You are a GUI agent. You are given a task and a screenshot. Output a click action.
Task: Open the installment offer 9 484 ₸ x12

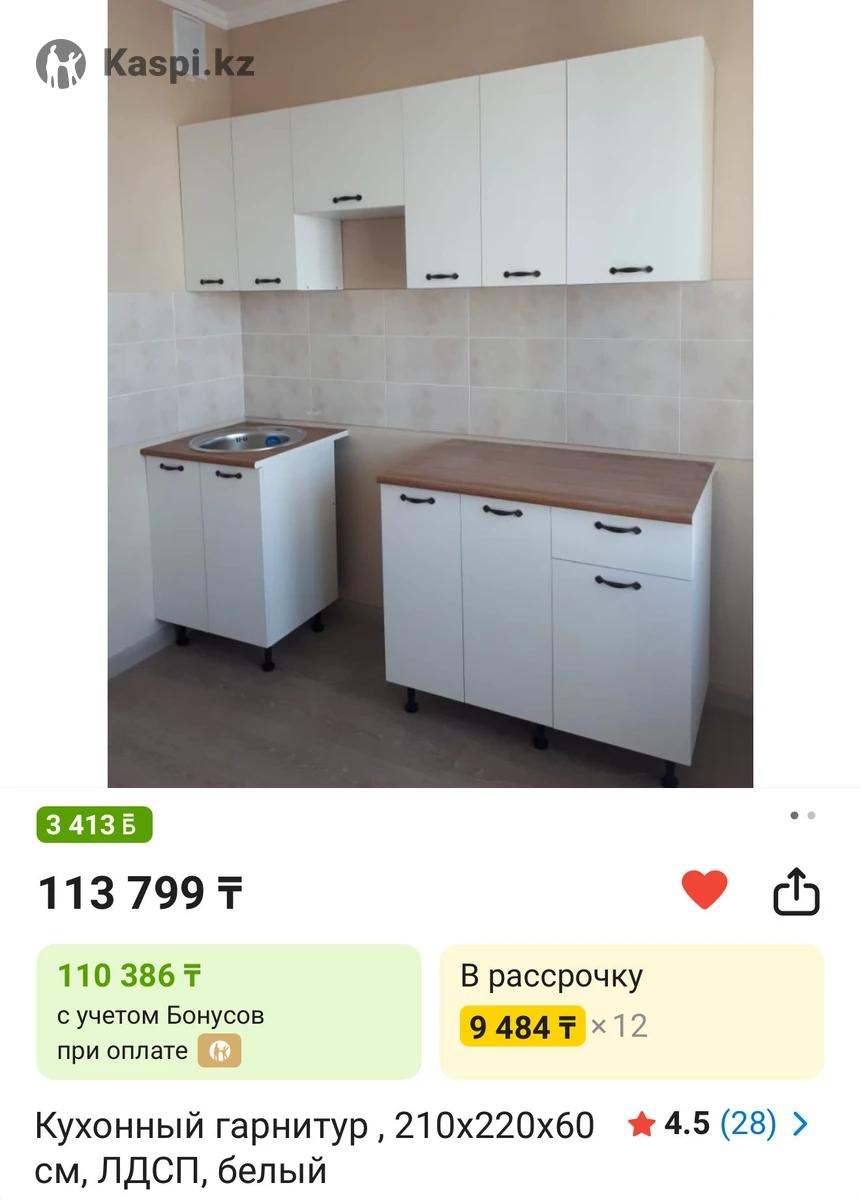tap(632, 1011)
